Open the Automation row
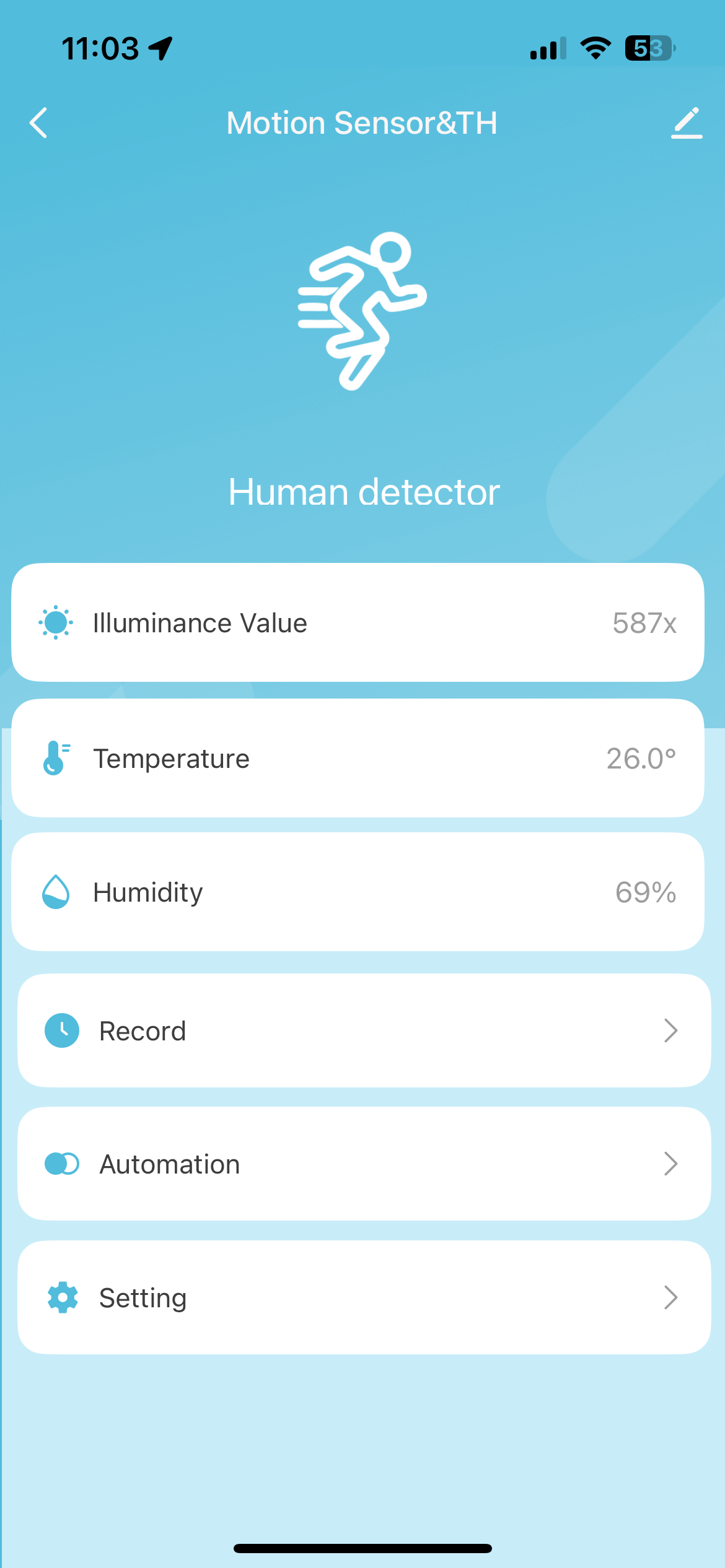Screen dimensions: 725x1568 (x=364, y=1164)
